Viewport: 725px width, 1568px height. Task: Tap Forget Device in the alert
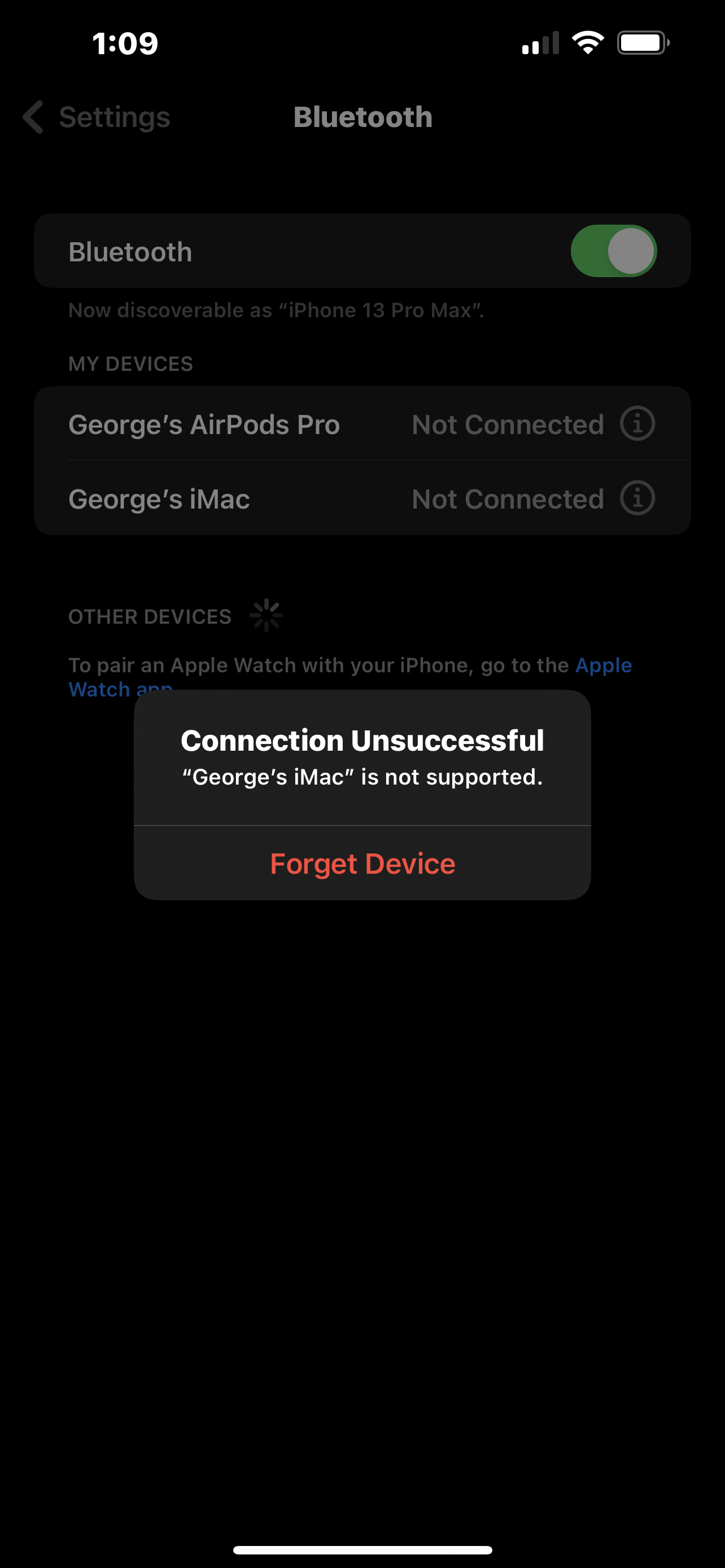click(362, 862)
